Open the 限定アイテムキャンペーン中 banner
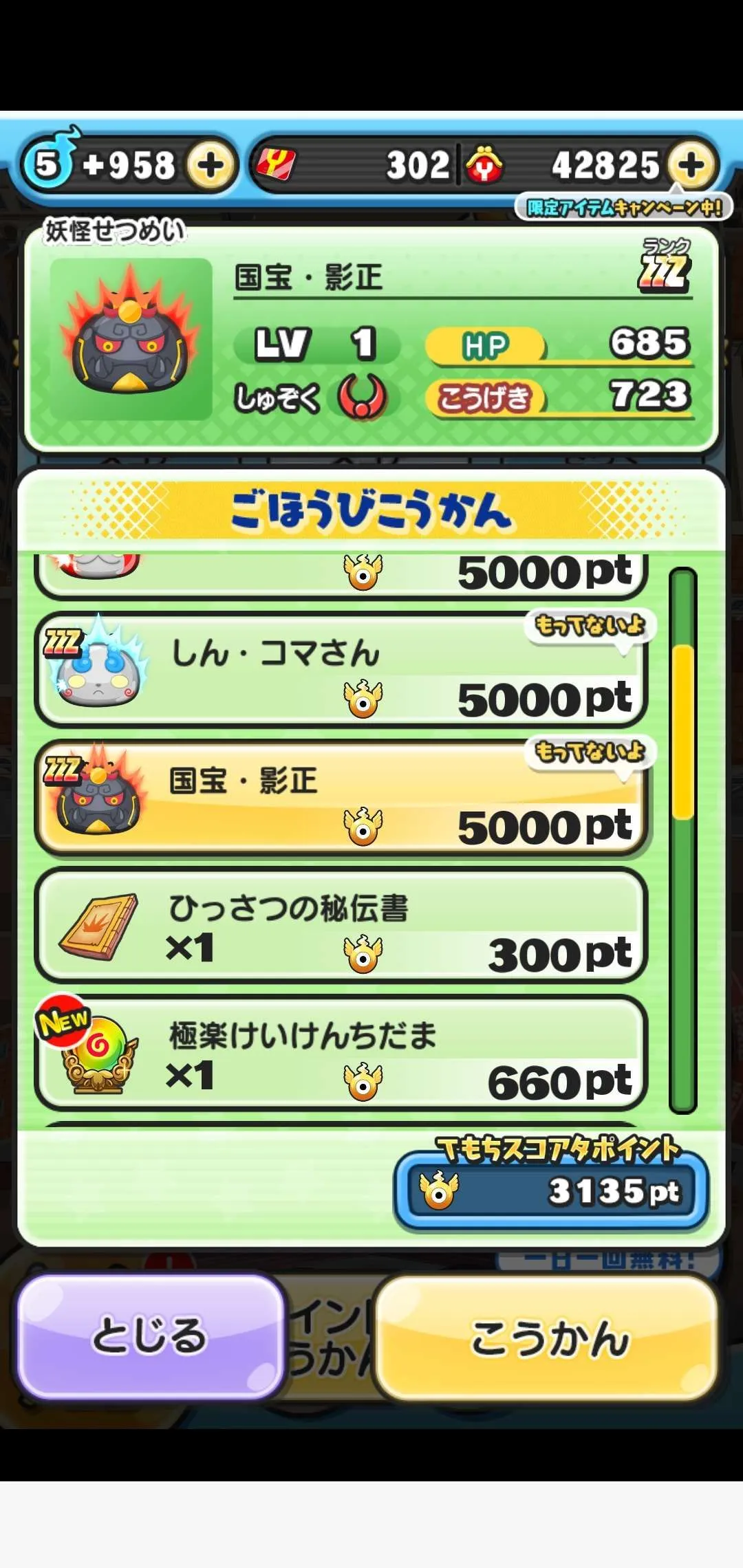 pos(623,207)
